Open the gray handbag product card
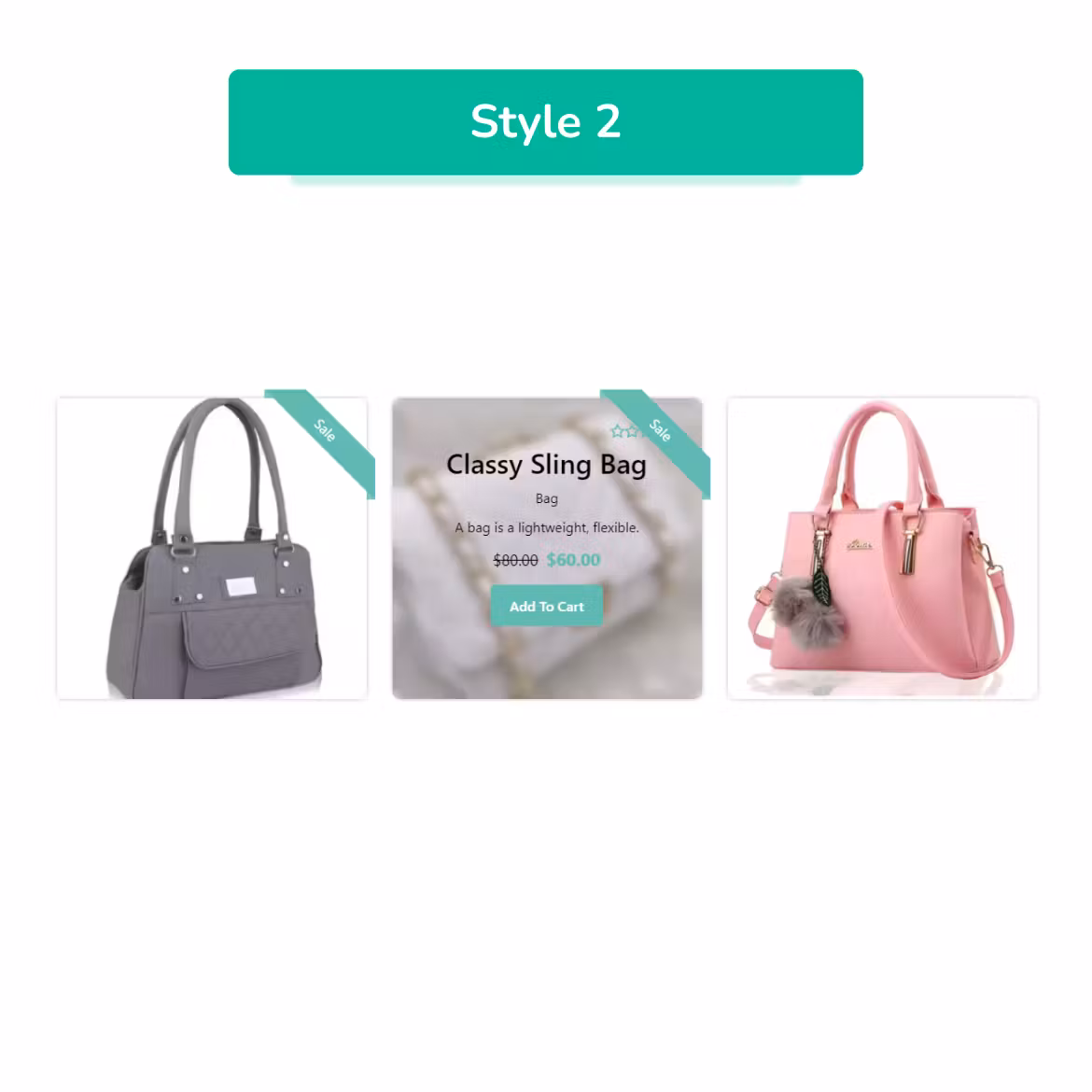This screenshot has height=1092, width=1092. [x=212, y=549]
